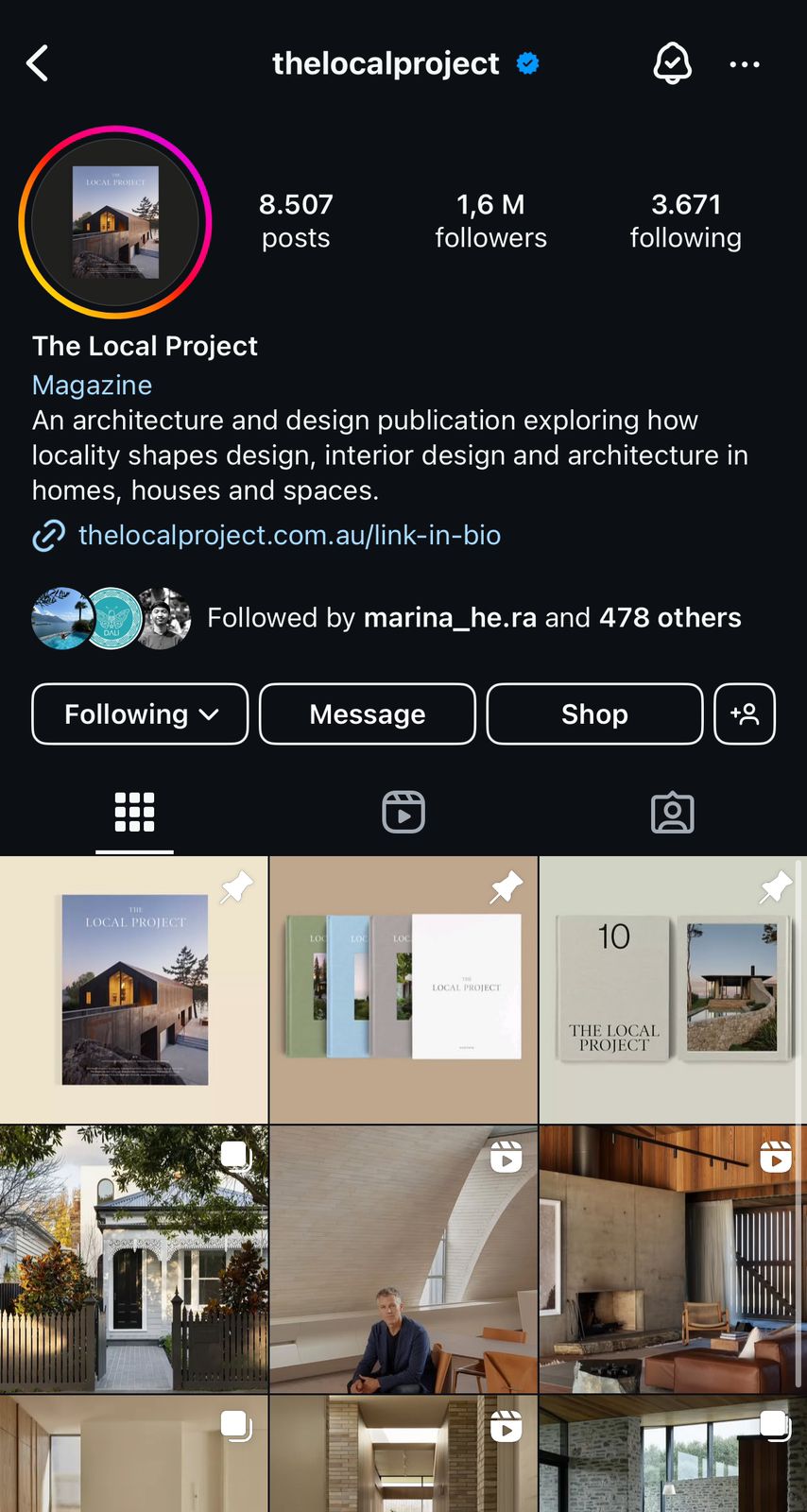Open the reel of man sitting under arch
This screenshot has height=1512, width=807.
(x=403, y=1259)
